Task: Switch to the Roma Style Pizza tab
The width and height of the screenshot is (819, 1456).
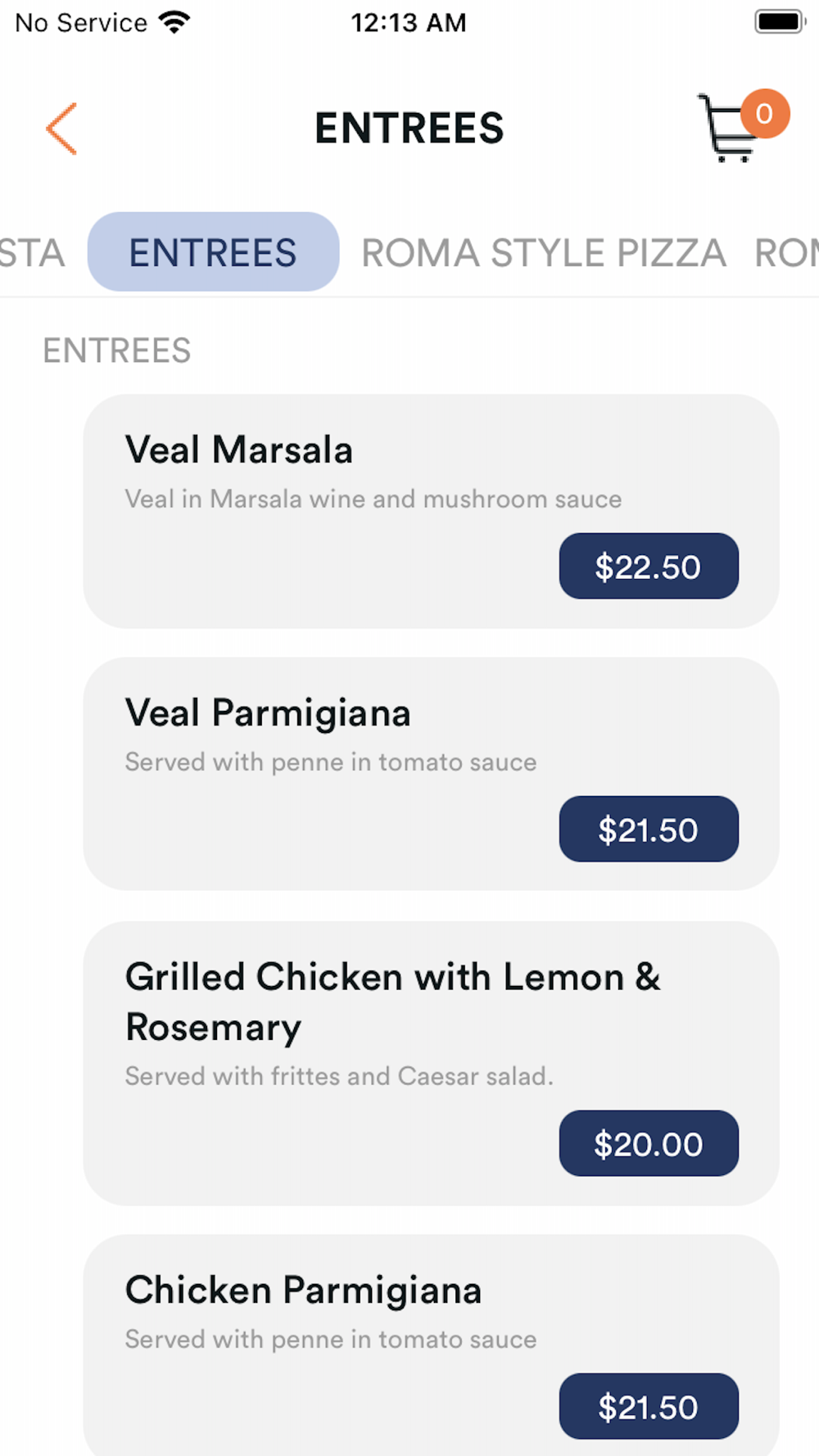Action: coord(544,252)
